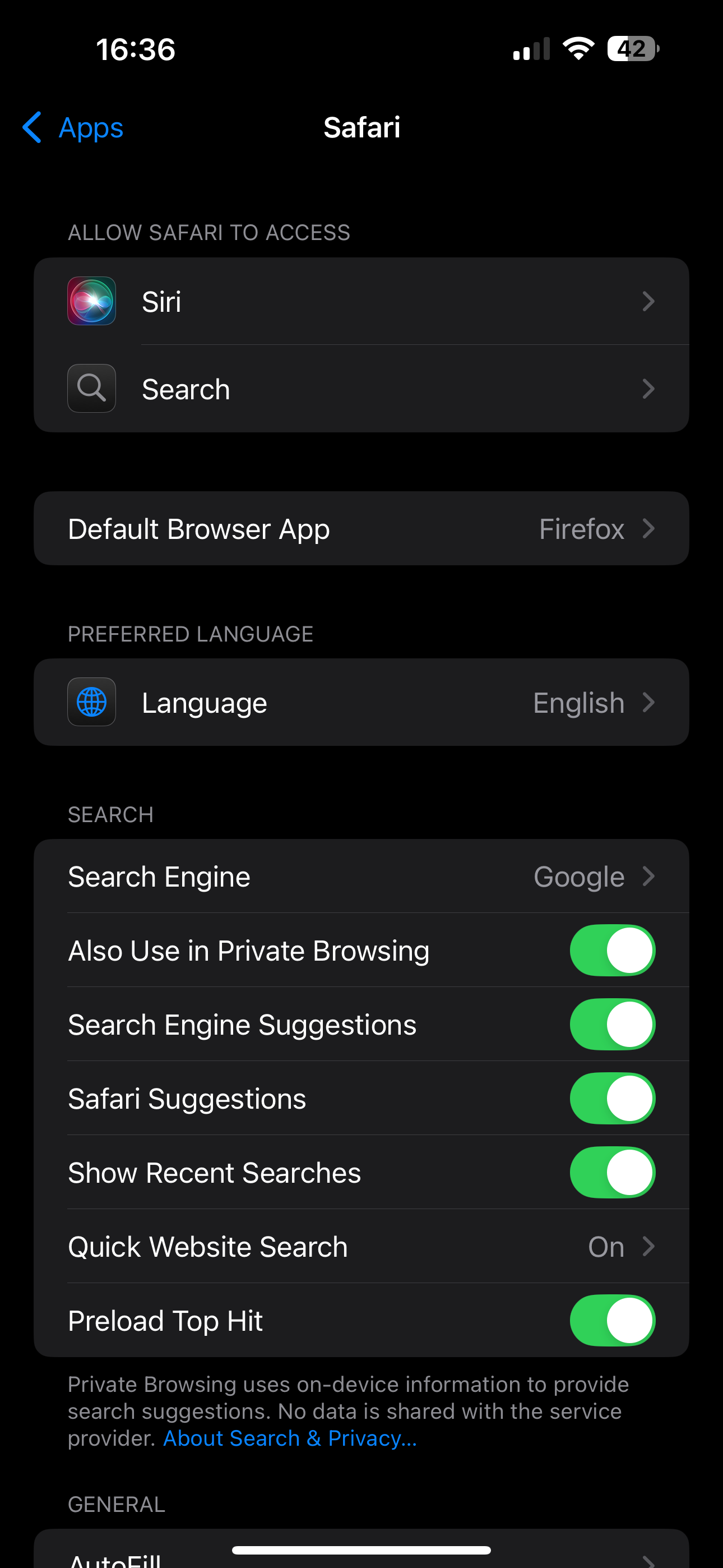This screenshot has width=723, height=1568.
Task: Read About Search & Privacy link
Action: click(x=290, y=1438)
